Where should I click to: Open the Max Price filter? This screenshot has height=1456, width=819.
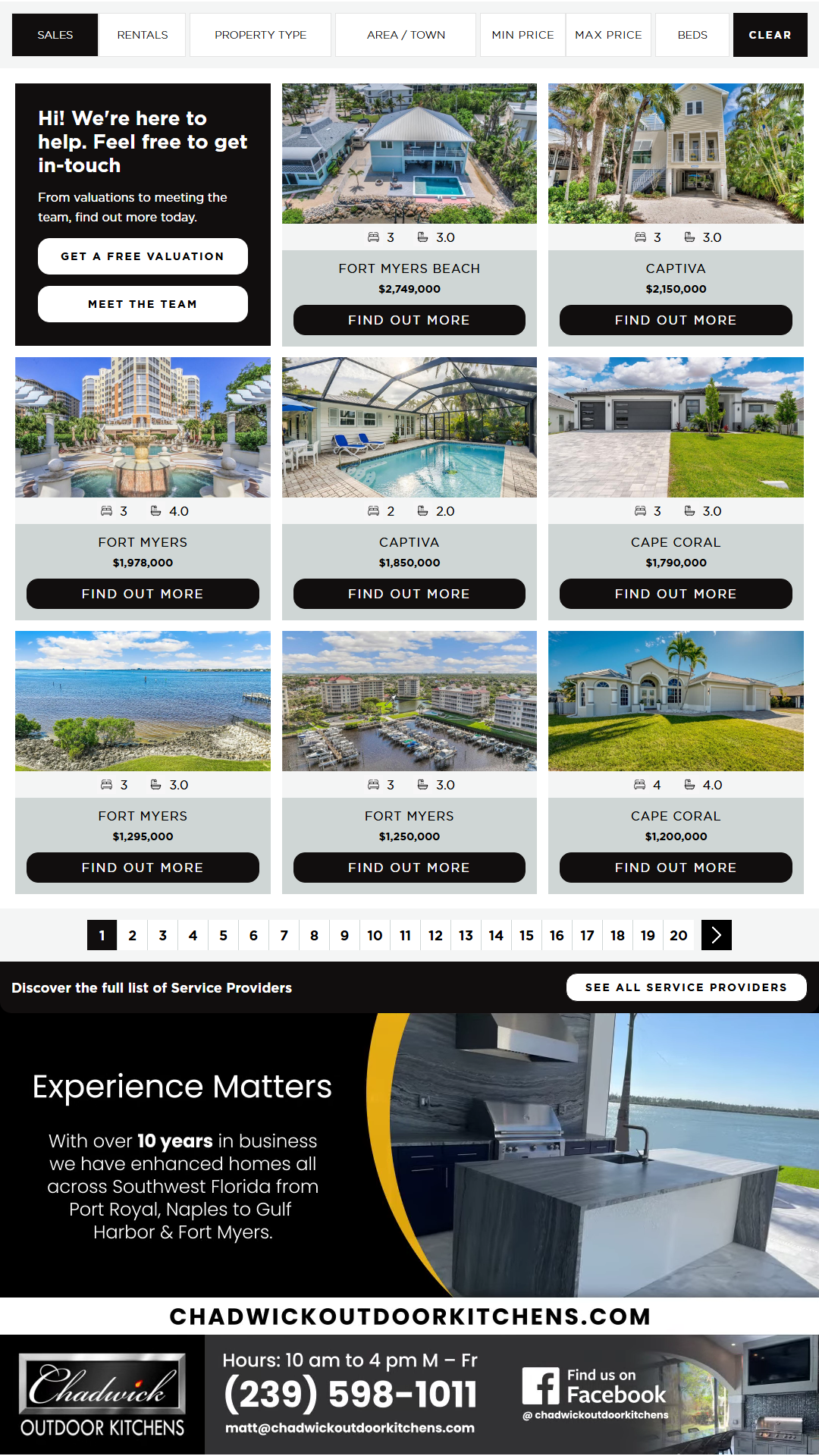pos(608,35)
